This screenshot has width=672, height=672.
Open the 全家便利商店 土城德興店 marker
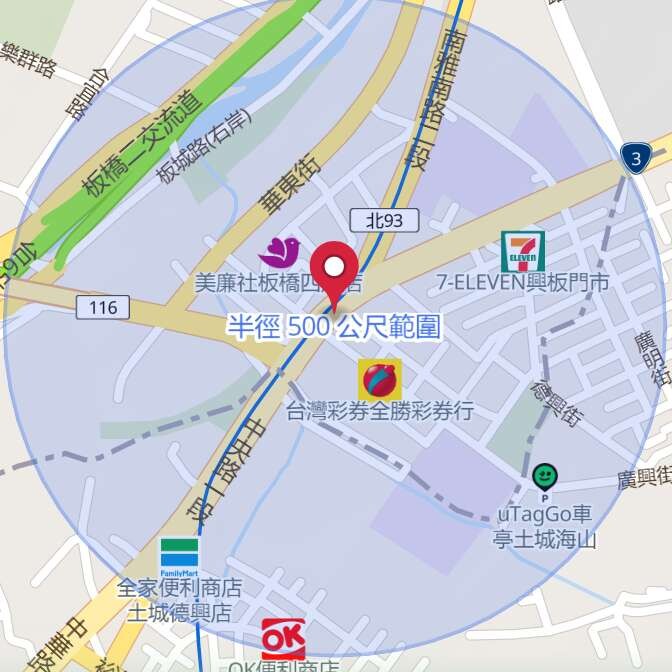(x=180, y=556)
